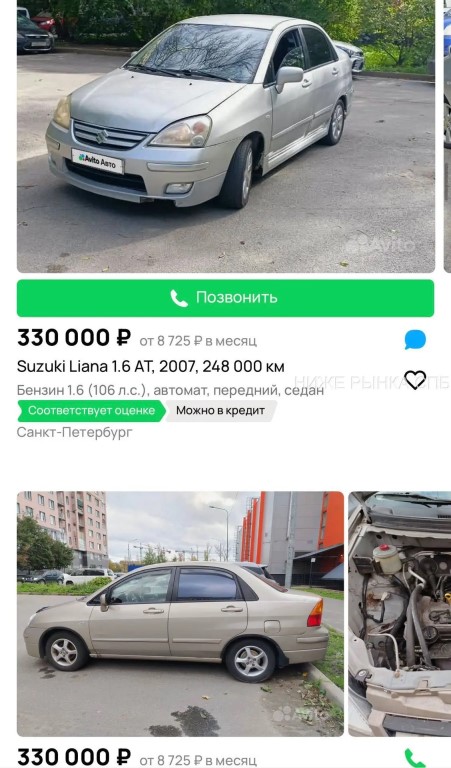
Task: Open the message chat icon for Suzuki Liana
Action: pyautogui.click(x=415, y=339)
